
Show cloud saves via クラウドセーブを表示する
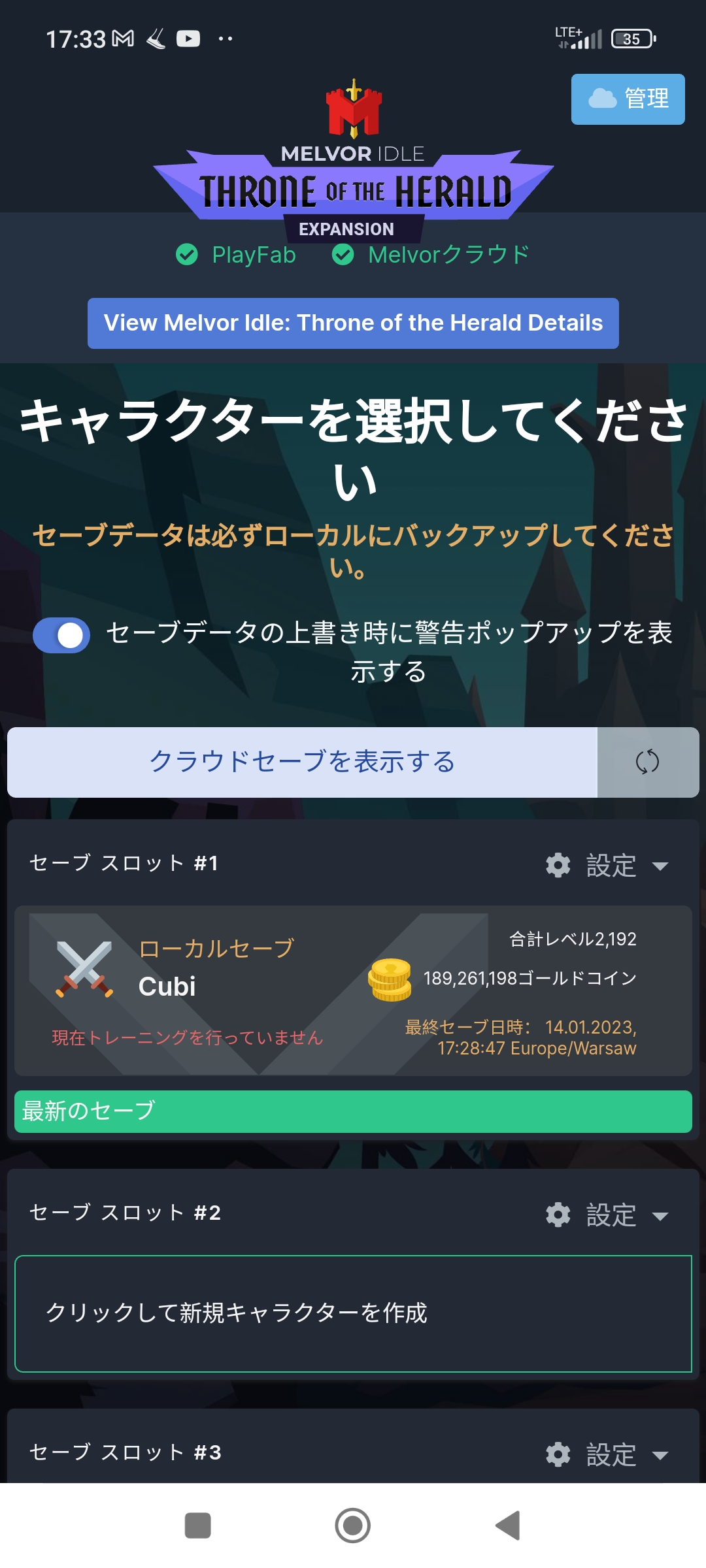coord(303,762)
